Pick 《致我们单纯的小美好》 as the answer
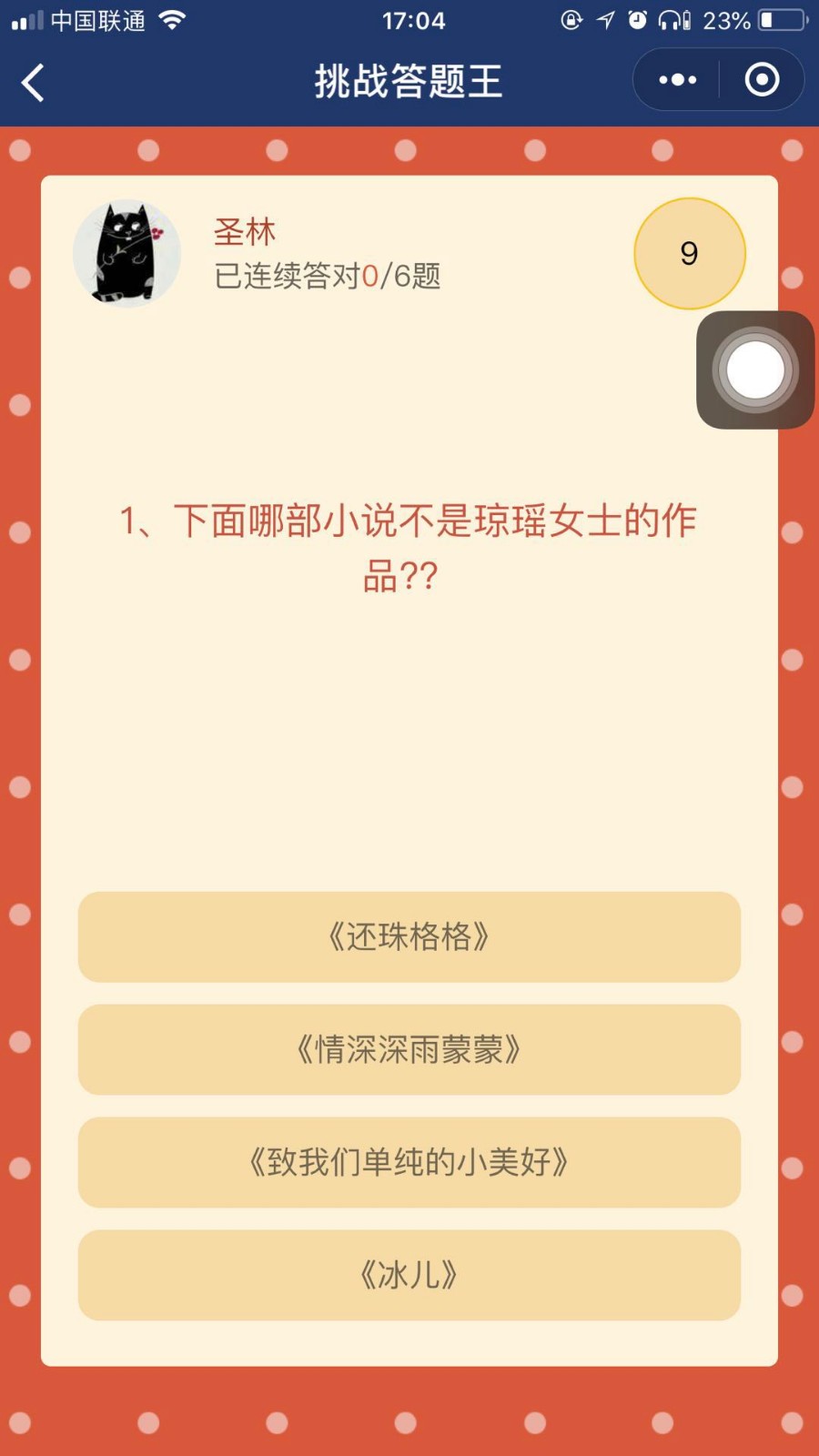 409,1162
